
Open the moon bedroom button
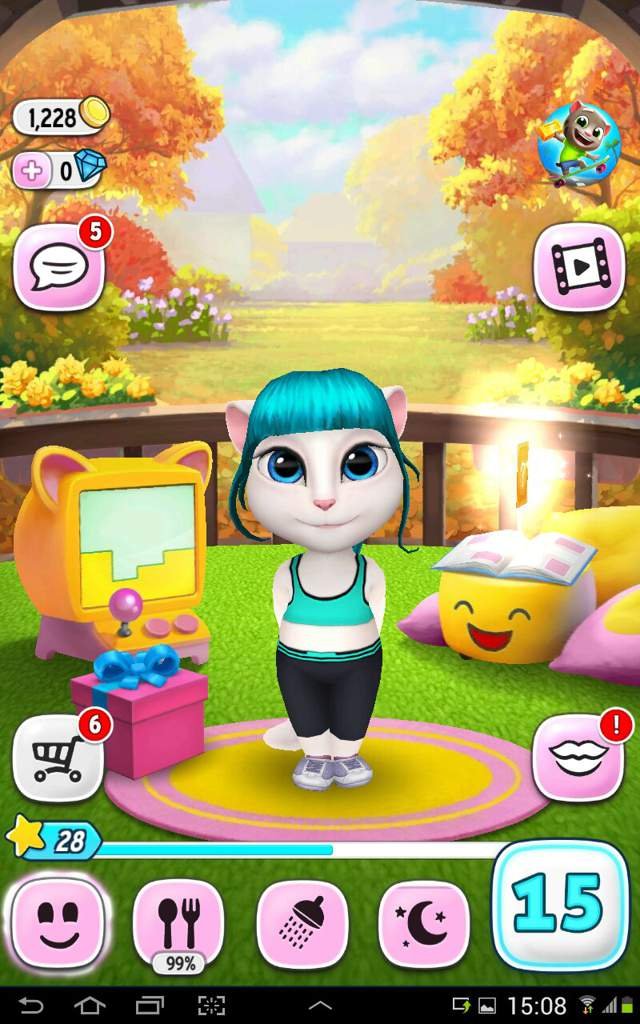pos(425,922)
